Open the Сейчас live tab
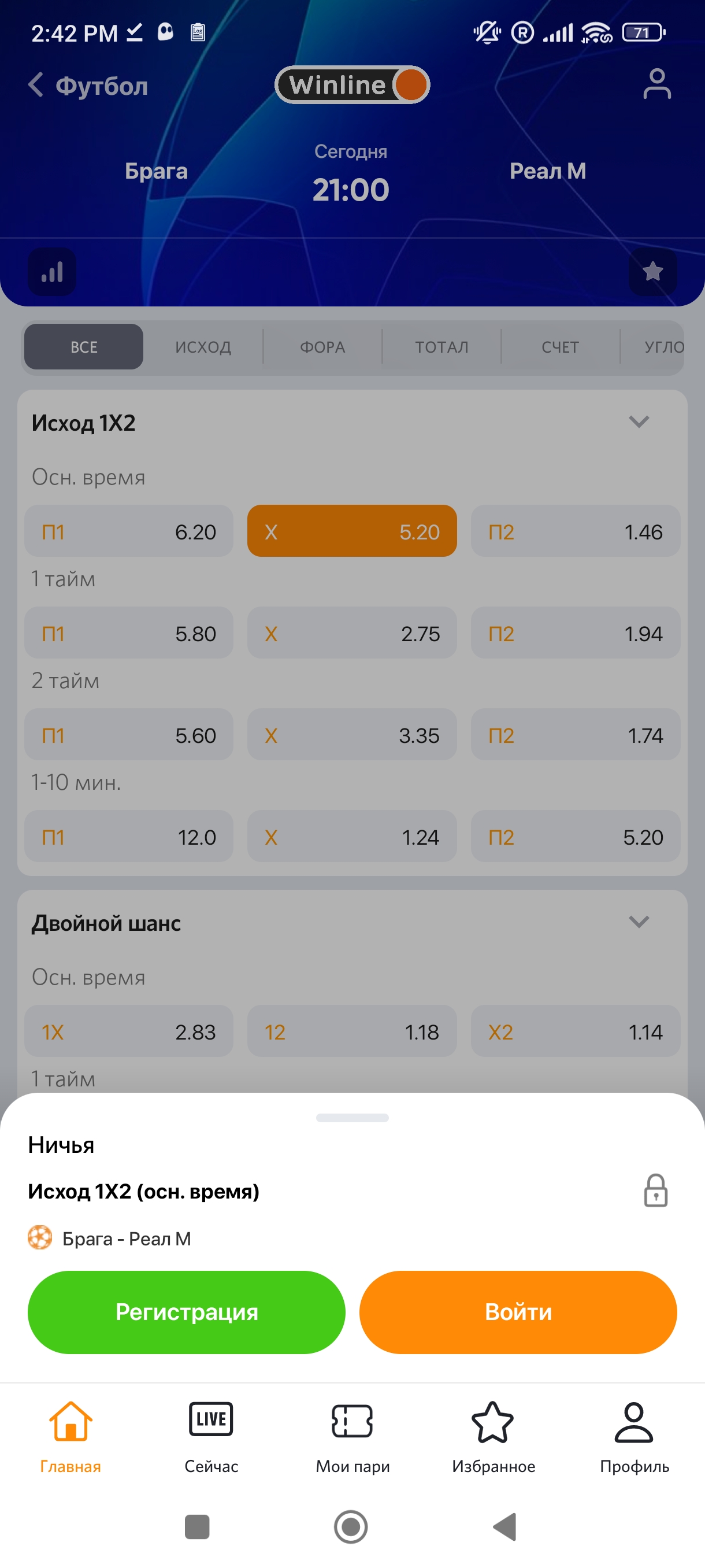Image resolution: width=705 pixels, height=1568 pixels. tap(211, 1437)
